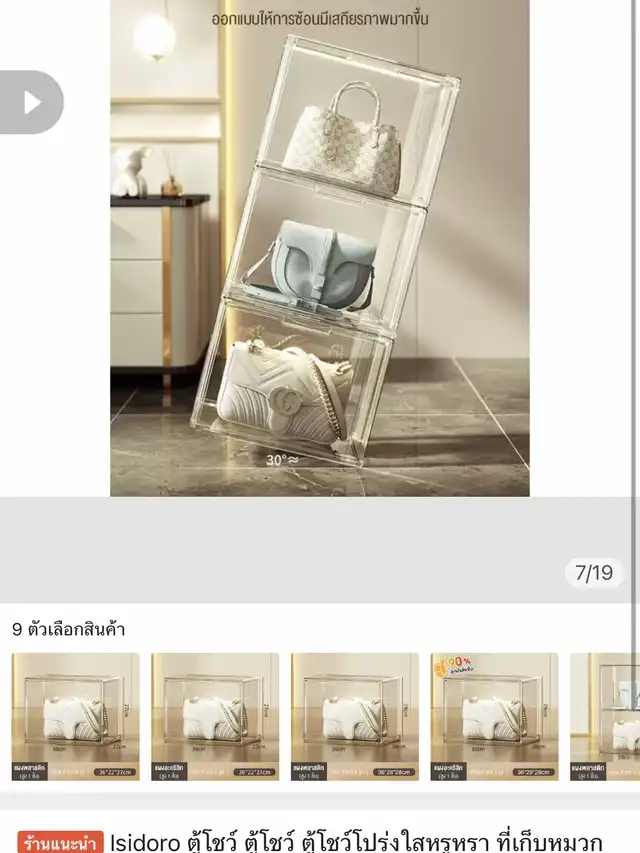Select the partially visible stacked boxes variant
640x853 pixels.
(x=606, y=716)
